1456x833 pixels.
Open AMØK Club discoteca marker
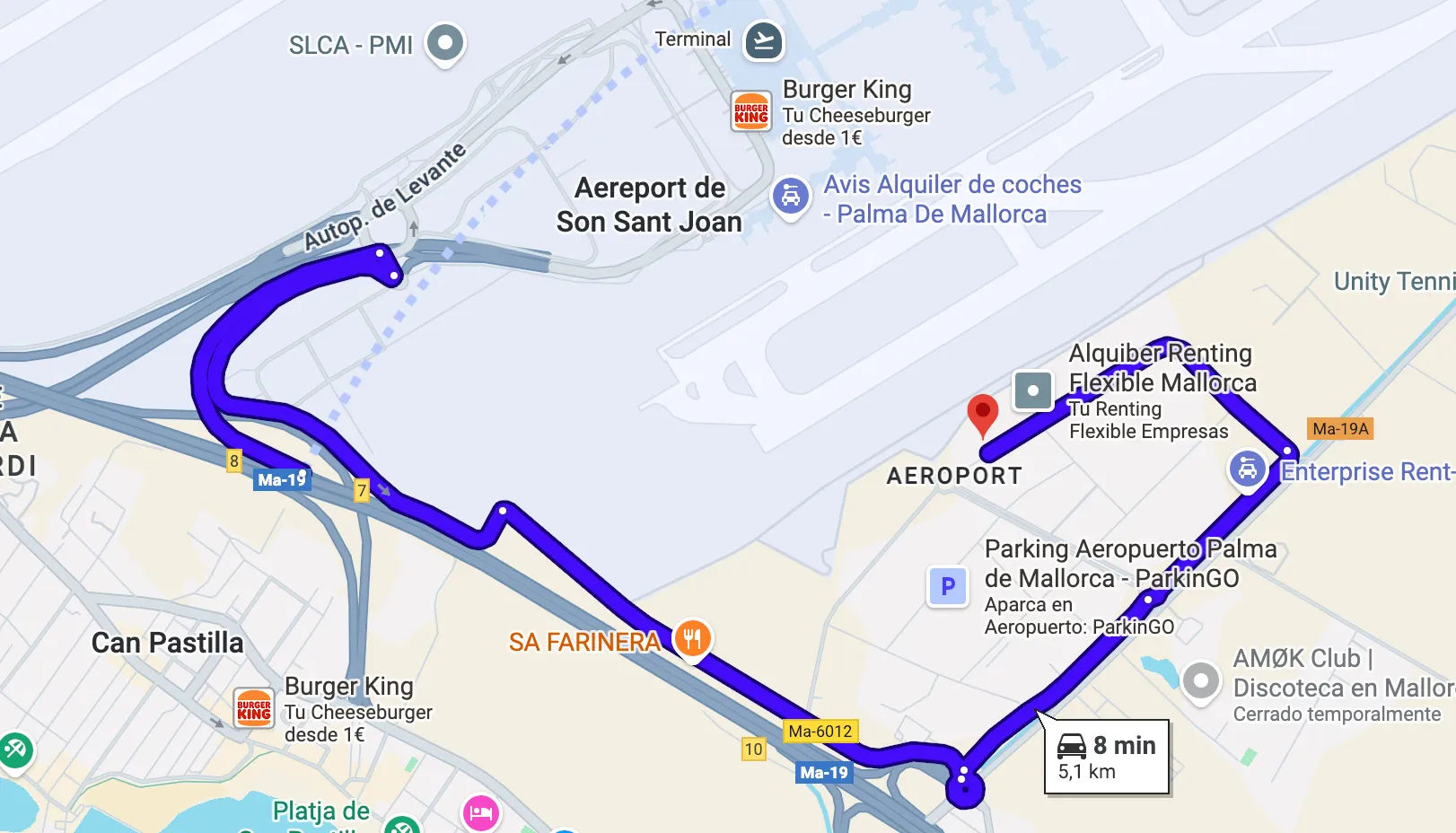1201,681
